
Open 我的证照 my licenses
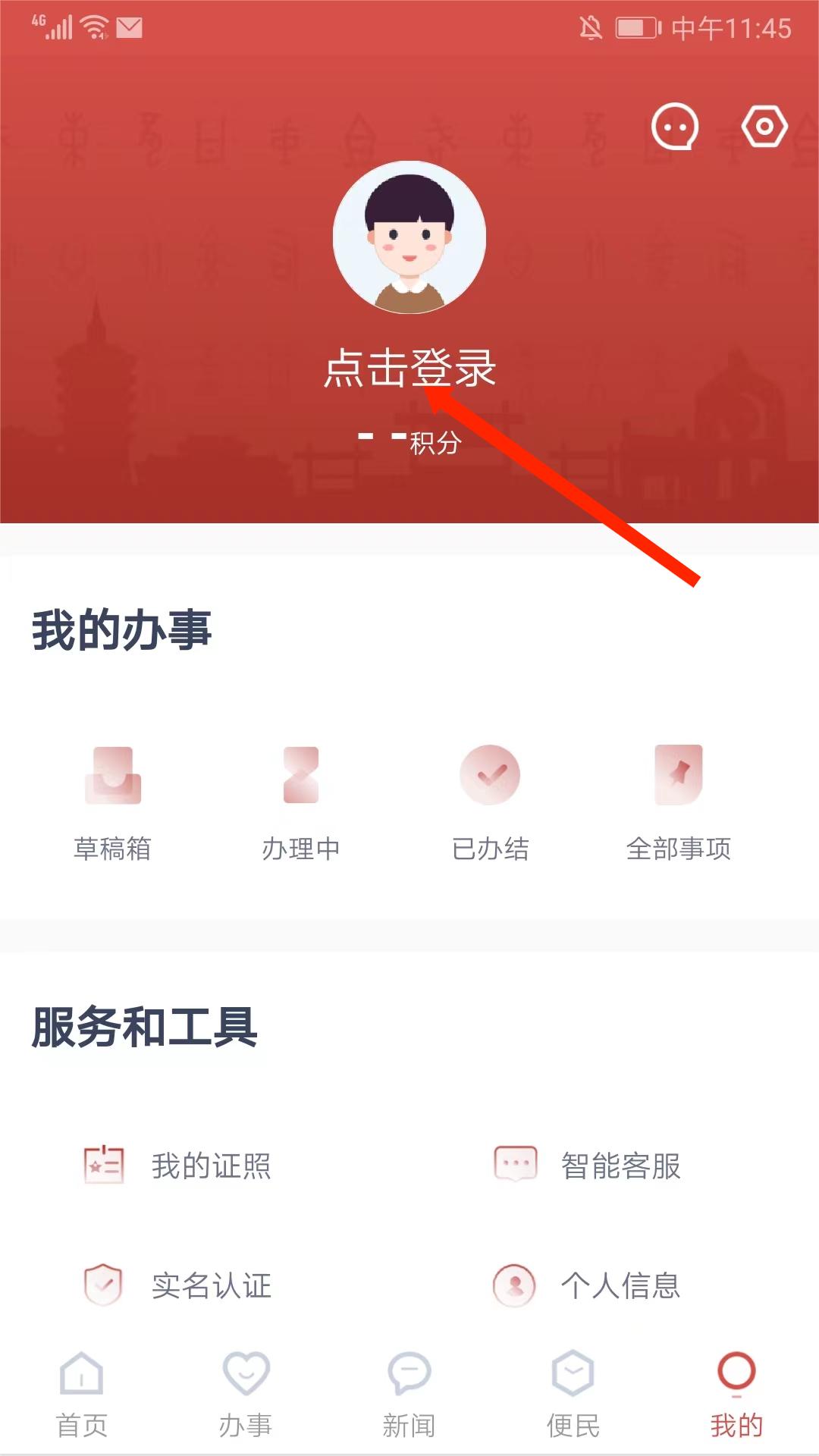point(178,1166)
